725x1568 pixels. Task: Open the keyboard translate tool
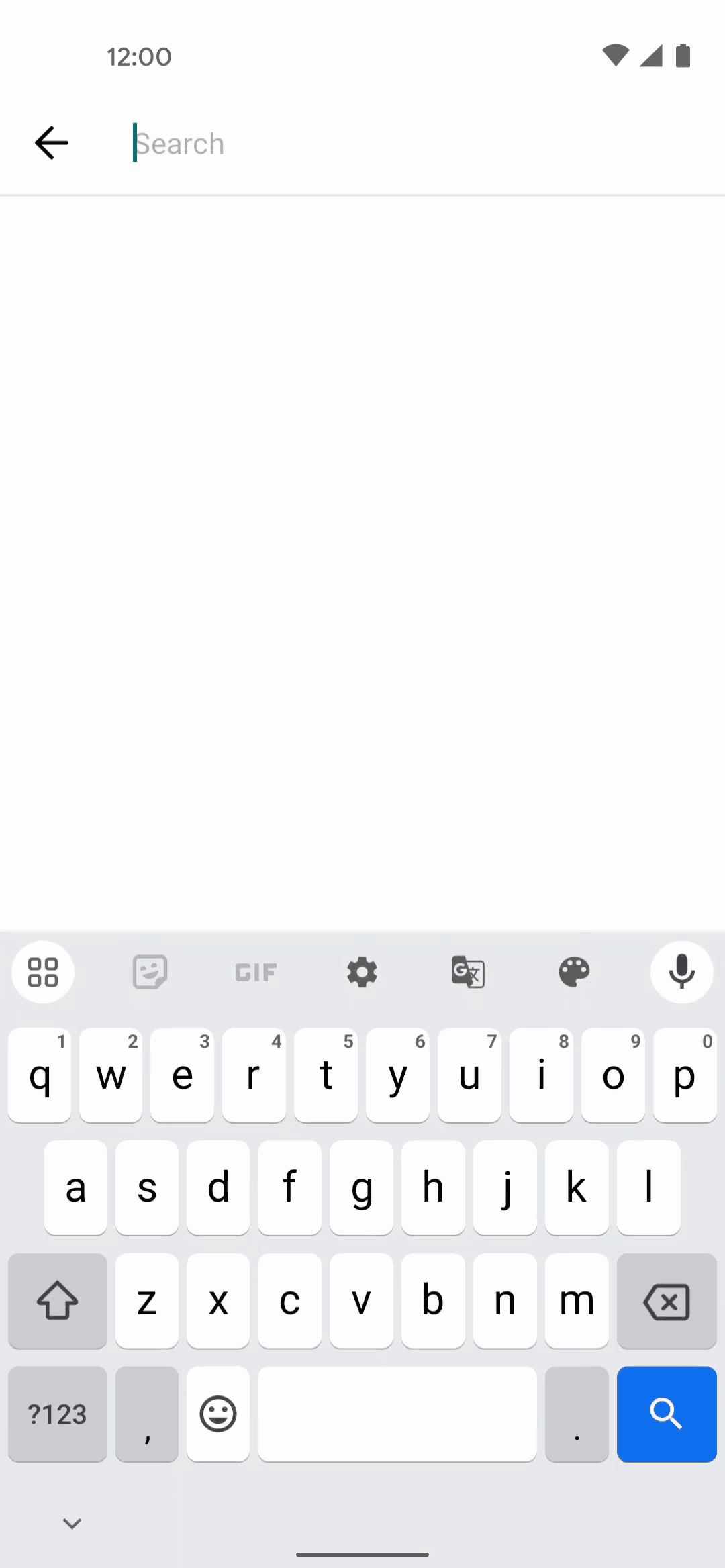click(x=468, y=972)
